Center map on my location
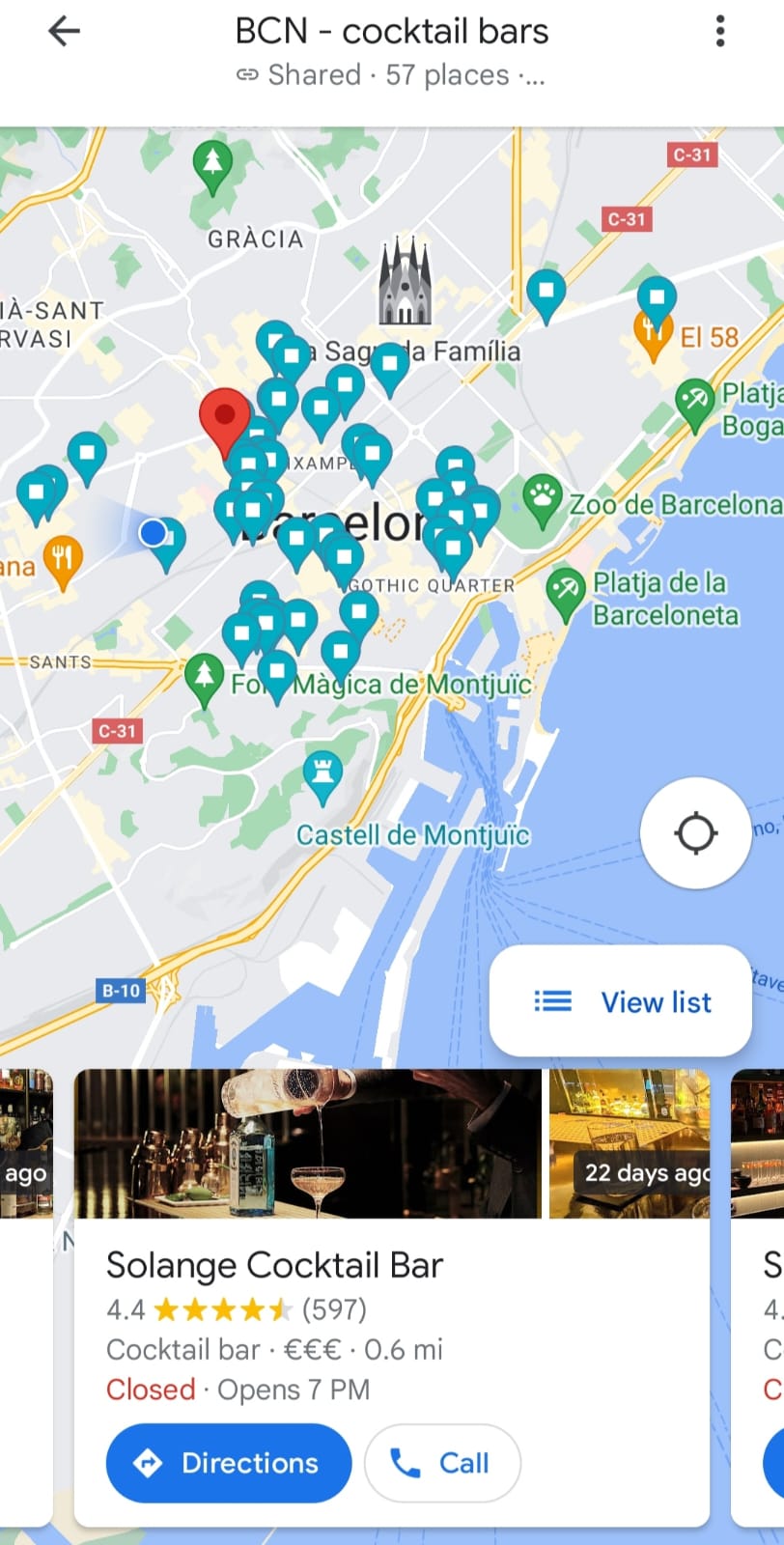 695,832
